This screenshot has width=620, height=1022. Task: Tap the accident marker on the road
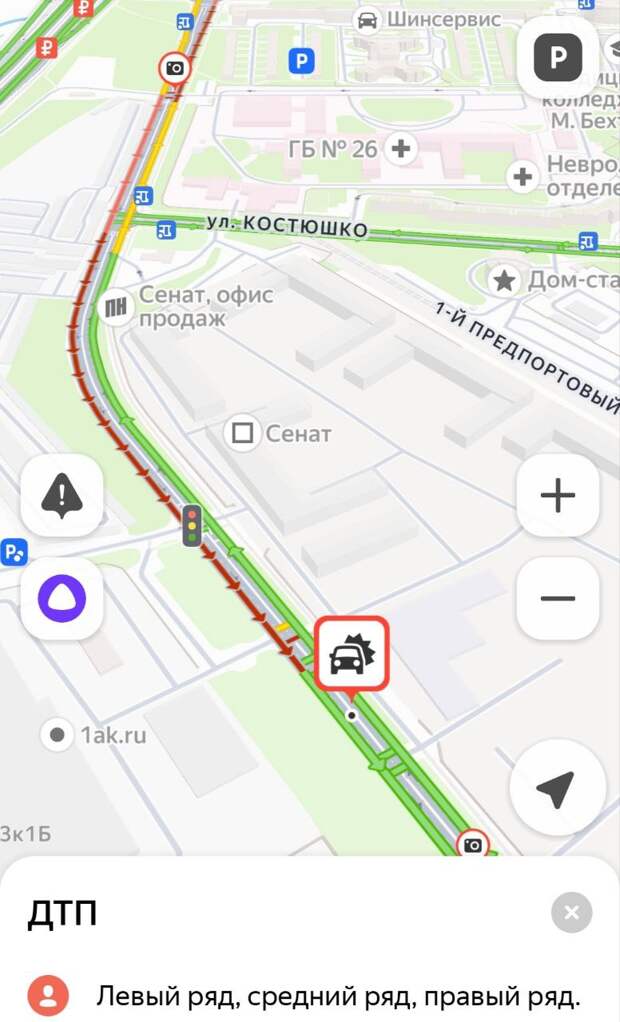350,655
